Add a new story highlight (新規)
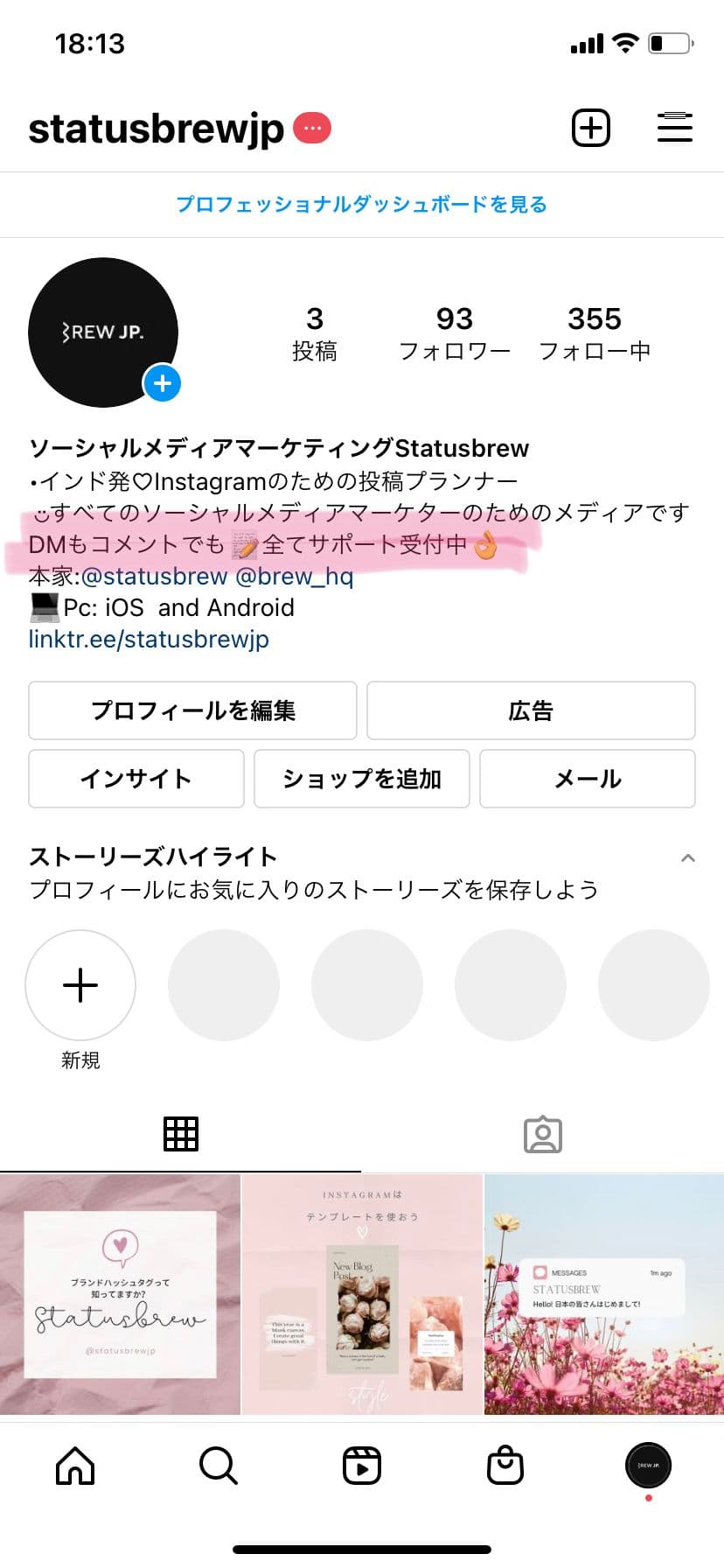Image resolution: width=724 pixels, height=1568 pixels. pyautogui.click(x=80, y=985)
